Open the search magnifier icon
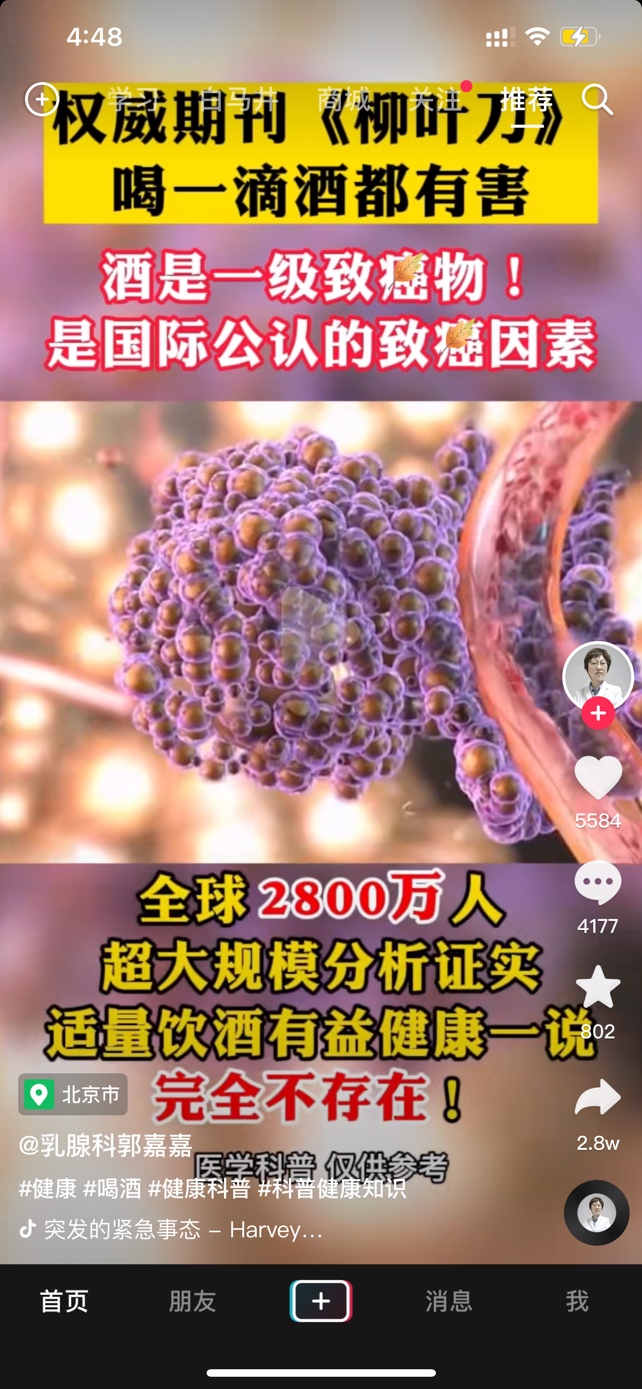This screenshot has height=1389, width=642. pos(597,99)
